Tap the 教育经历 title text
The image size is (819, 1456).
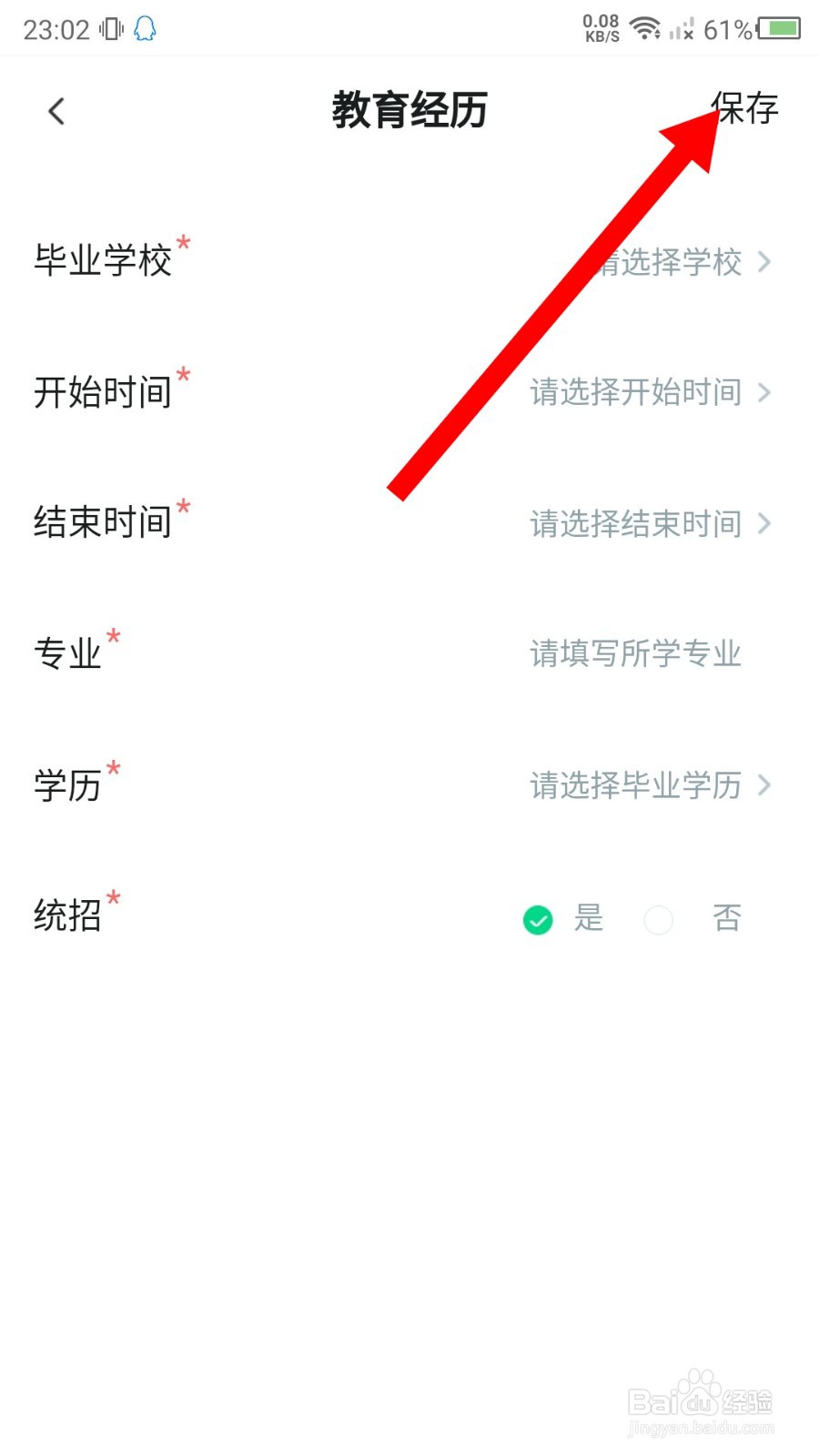(x=411, y=109)
